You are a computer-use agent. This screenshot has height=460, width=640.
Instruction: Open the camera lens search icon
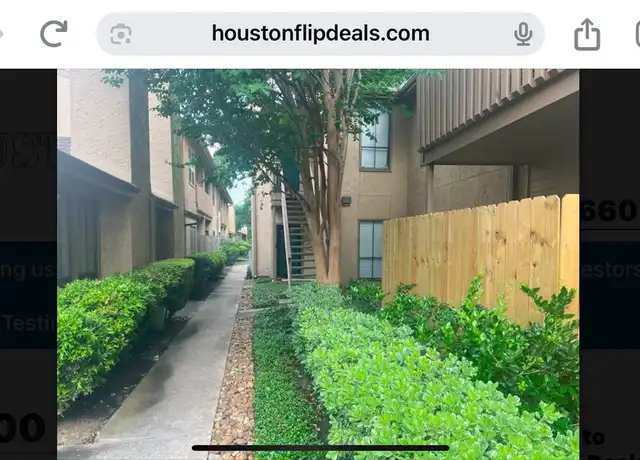121,34
